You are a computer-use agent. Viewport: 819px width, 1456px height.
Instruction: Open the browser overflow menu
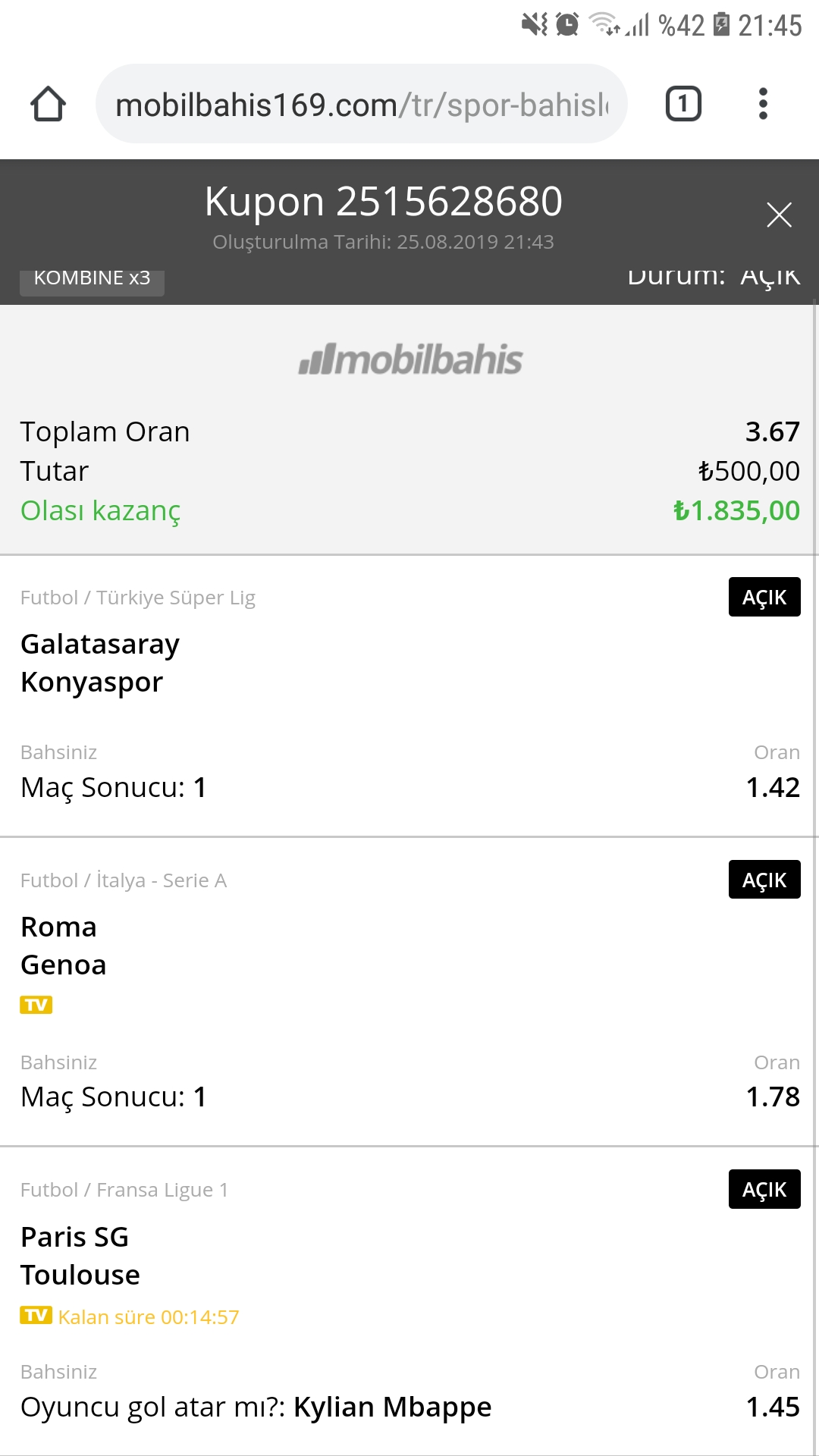point(763,104)
